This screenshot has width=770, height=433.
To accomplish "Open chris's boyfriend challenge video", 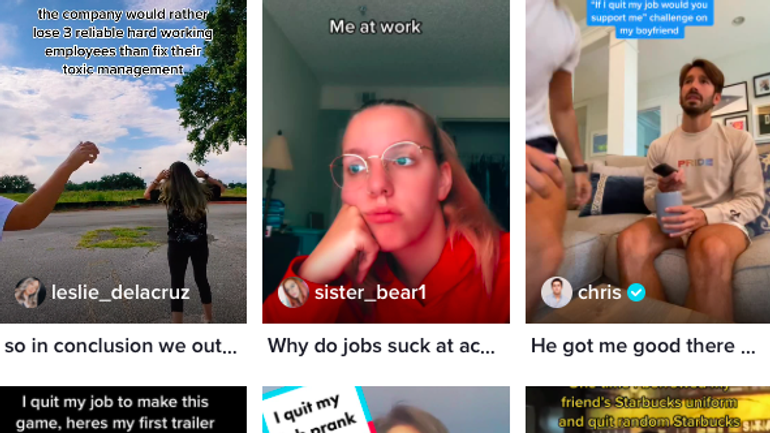I will (x=647, y=160).
